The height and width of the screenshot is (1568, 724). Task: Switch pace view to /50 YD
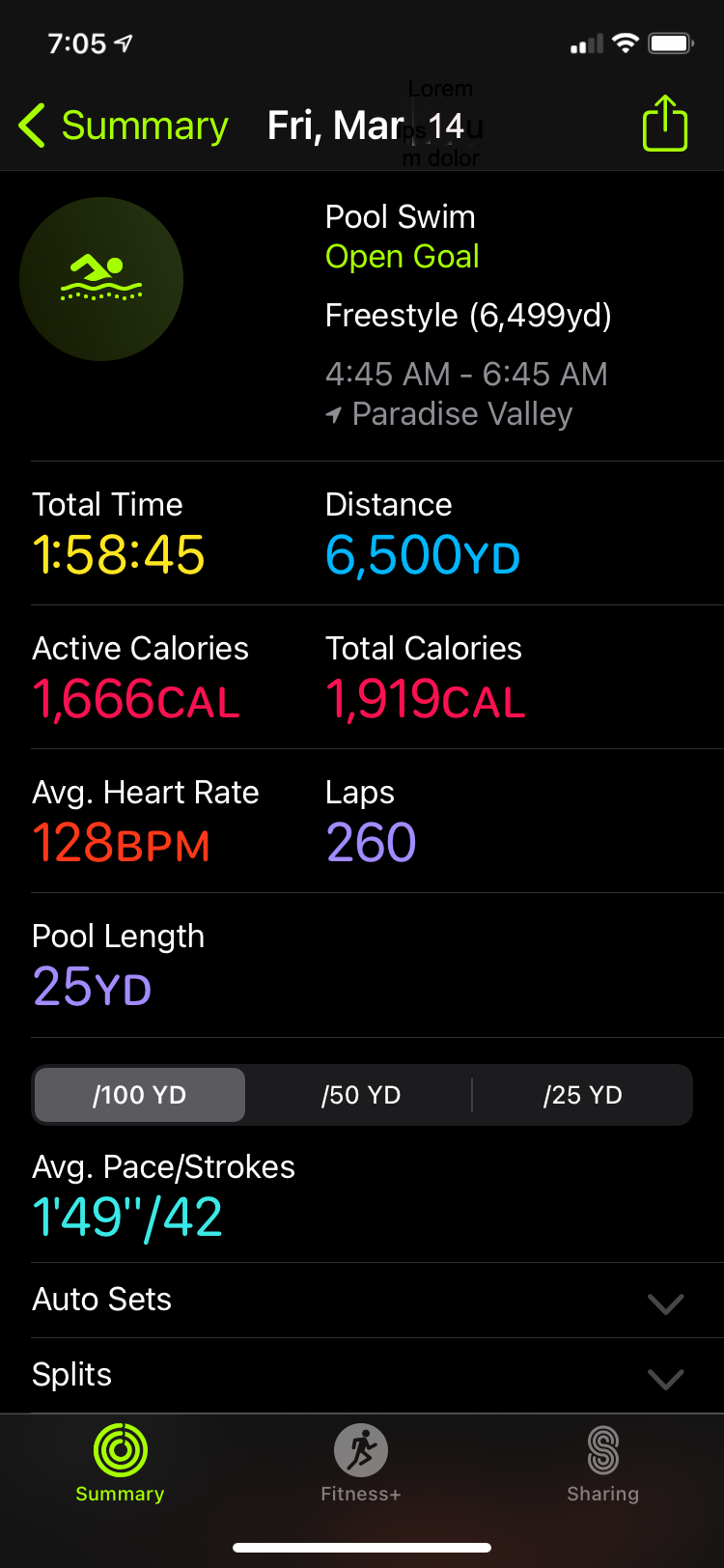click(361, 1095)
